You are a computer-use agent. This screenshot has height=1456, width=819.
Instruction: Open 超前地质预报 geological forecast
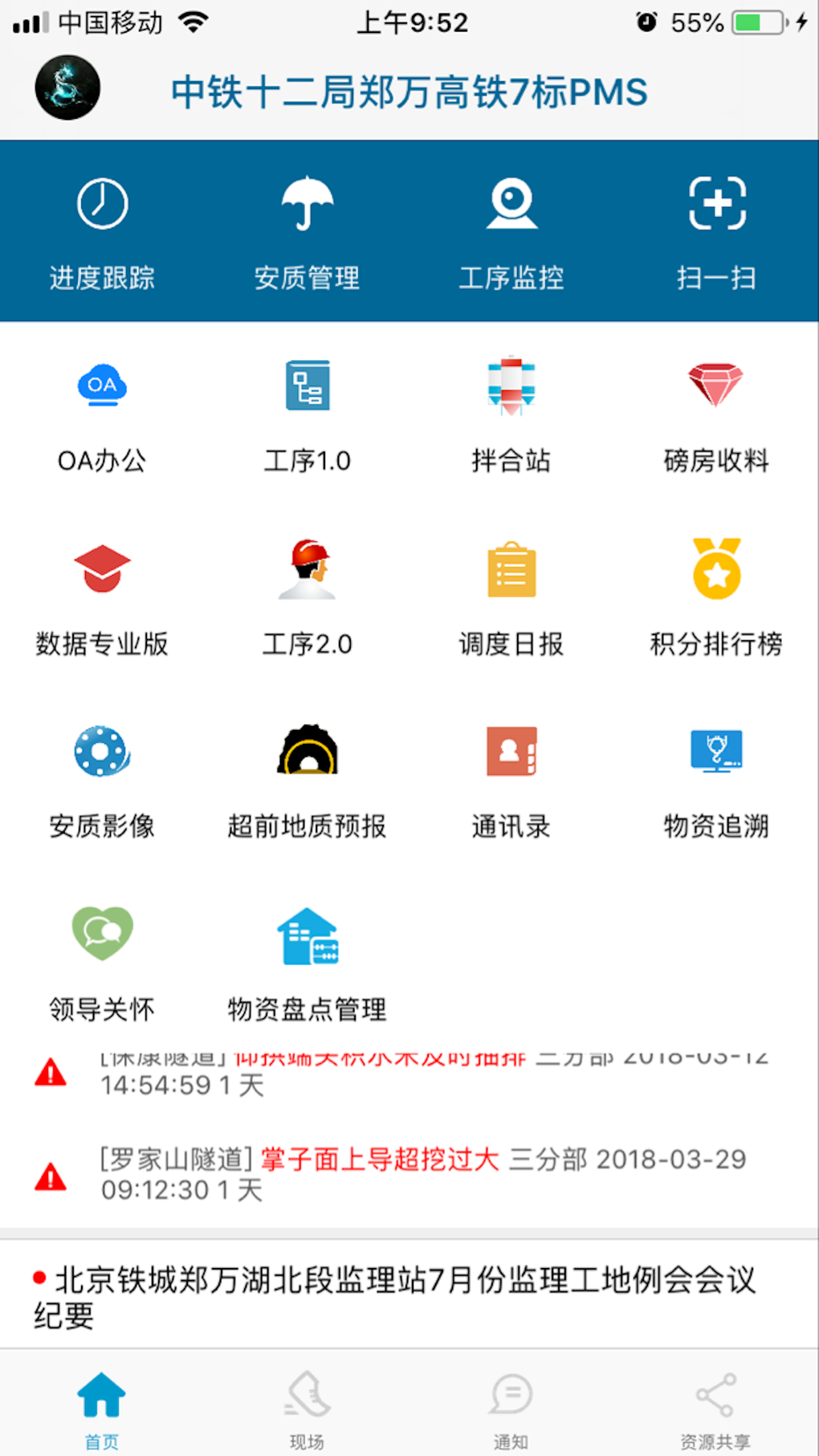[x=307, y=781]
